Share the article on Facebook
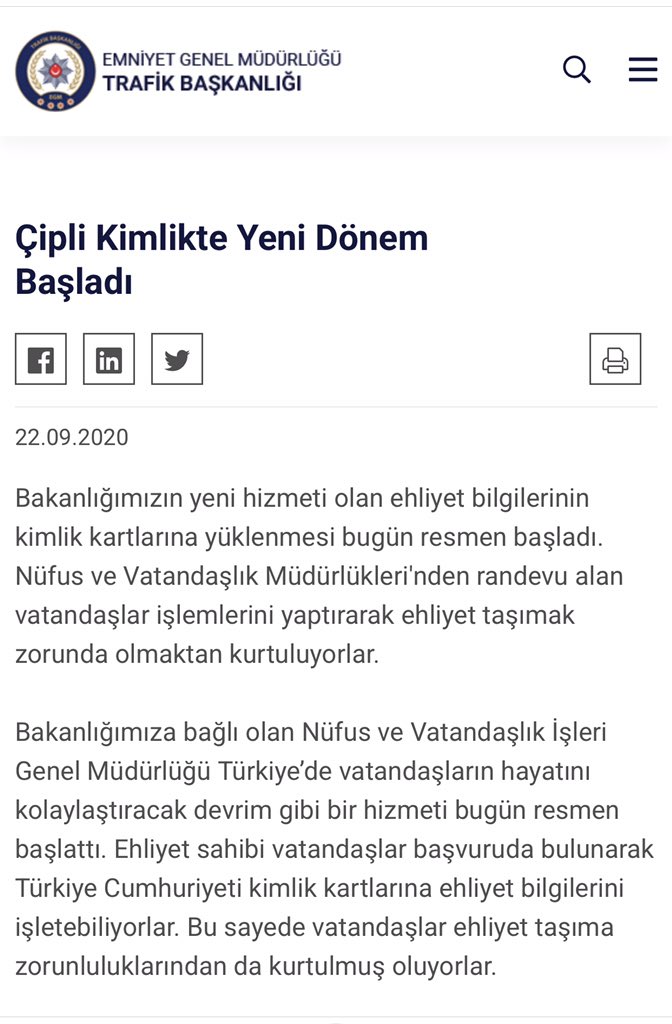The height and width of the screenshot is (1024, 672). (x=40, y=359)
